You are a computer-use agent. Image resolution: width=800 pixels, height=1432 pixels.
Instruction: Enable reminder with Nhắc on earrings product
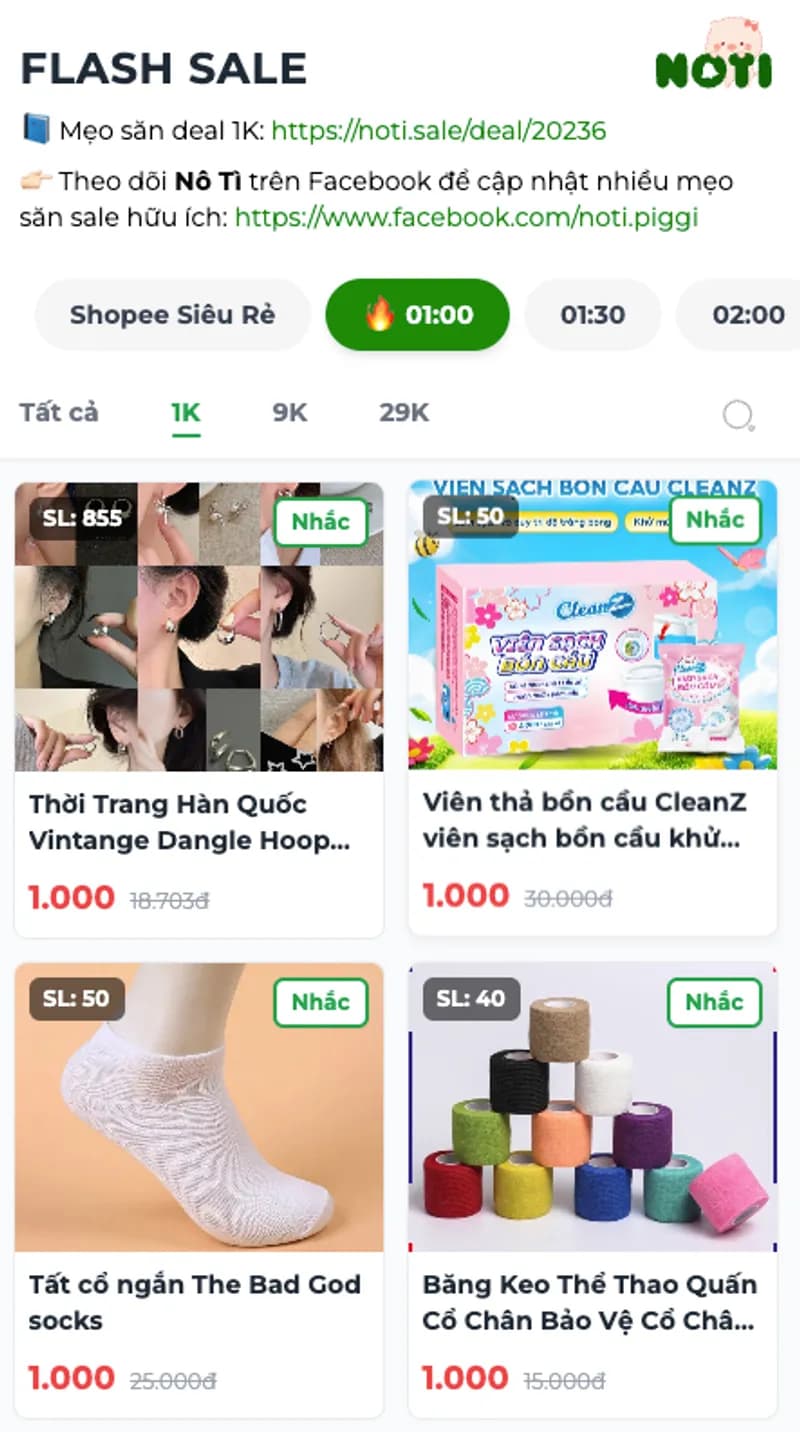pos(320,521)
